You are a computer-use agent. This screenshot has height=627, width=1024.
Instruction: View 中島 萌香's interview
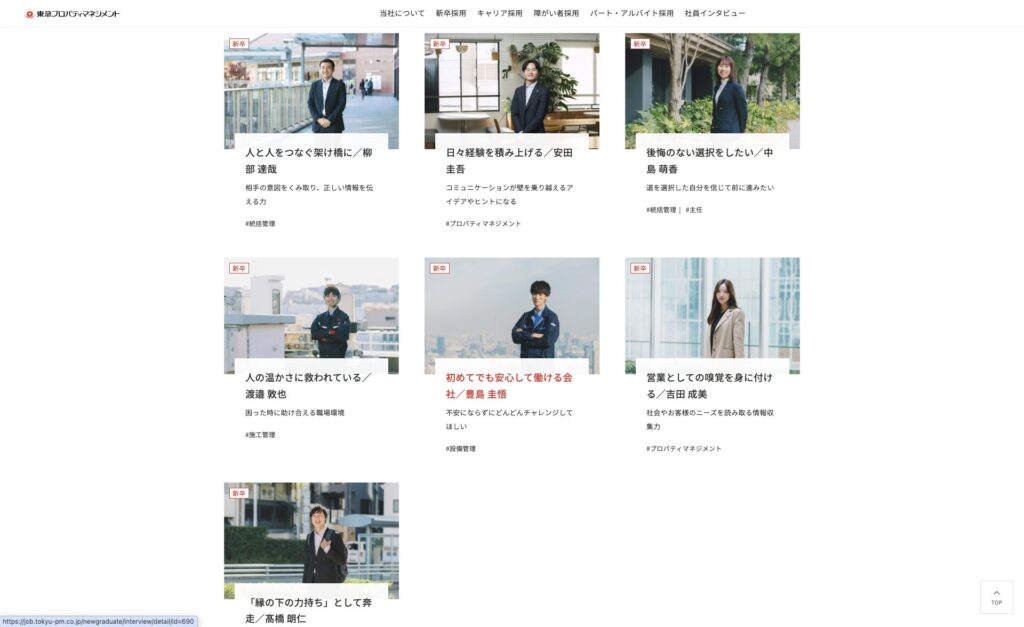[710, 160]
